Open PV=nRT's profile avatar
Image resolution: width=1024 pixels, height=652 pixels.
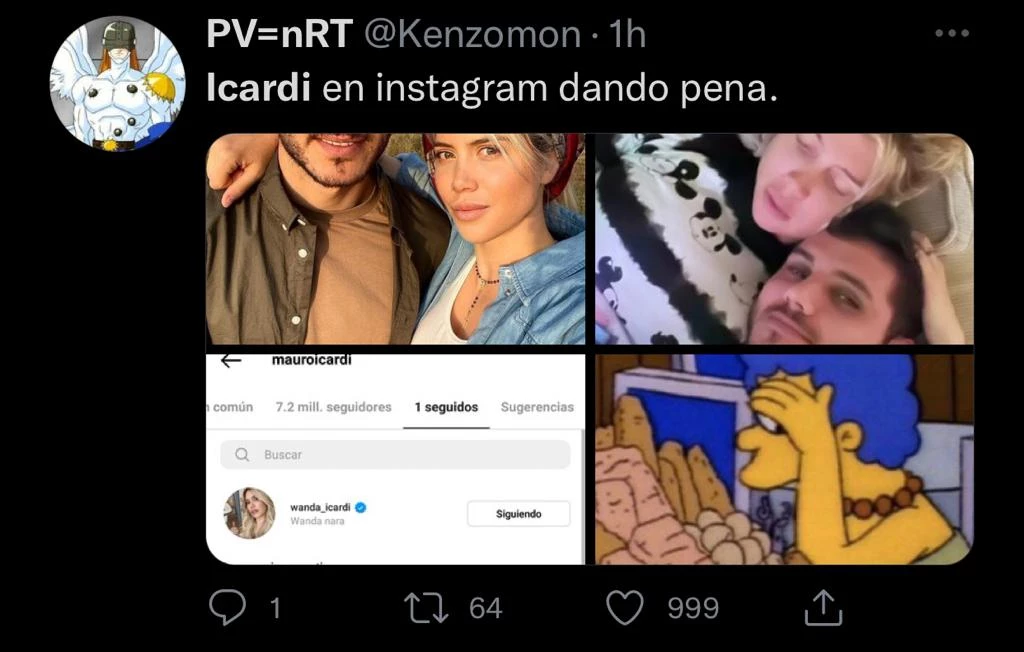(118, 84)
